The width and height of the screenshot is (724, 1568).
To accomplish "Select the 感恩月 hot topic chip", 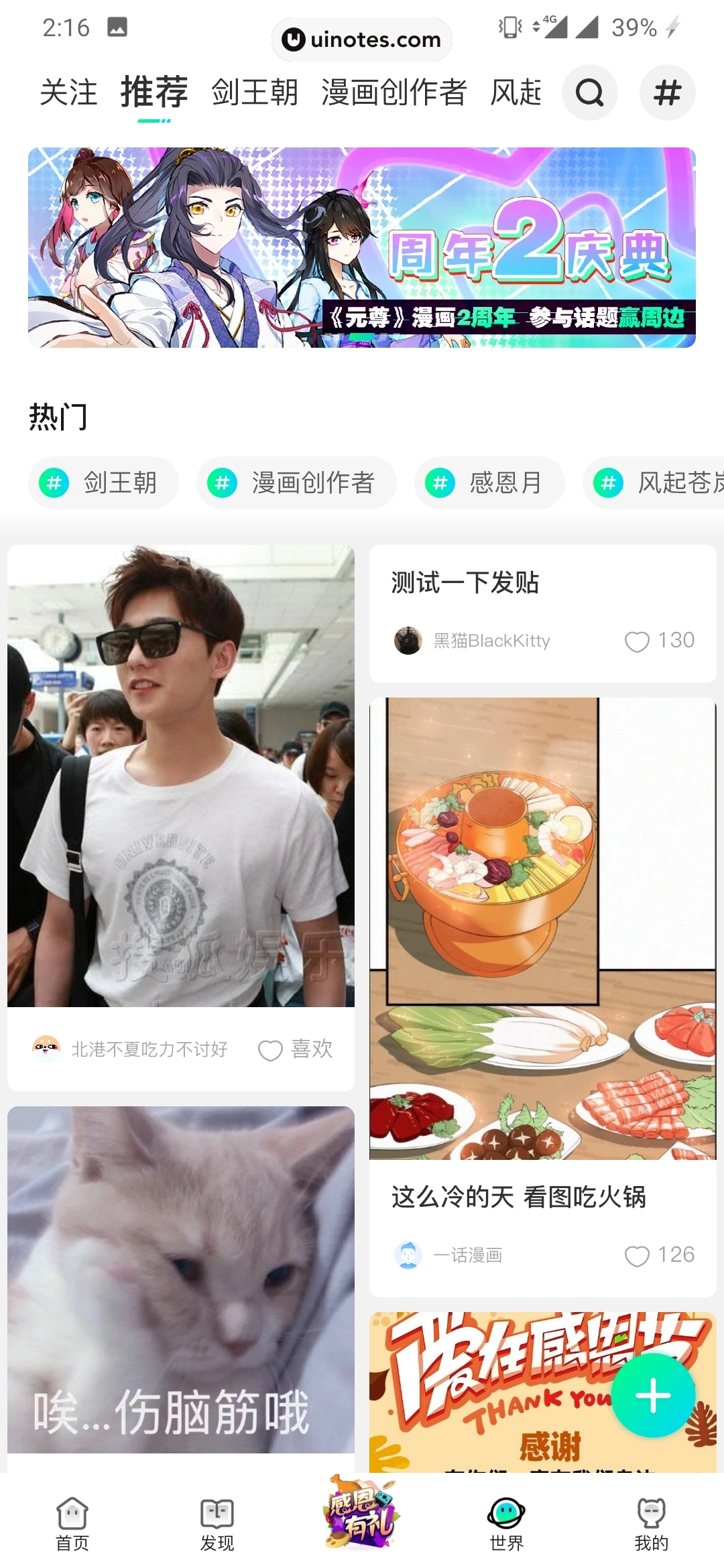I will point(488,482).
